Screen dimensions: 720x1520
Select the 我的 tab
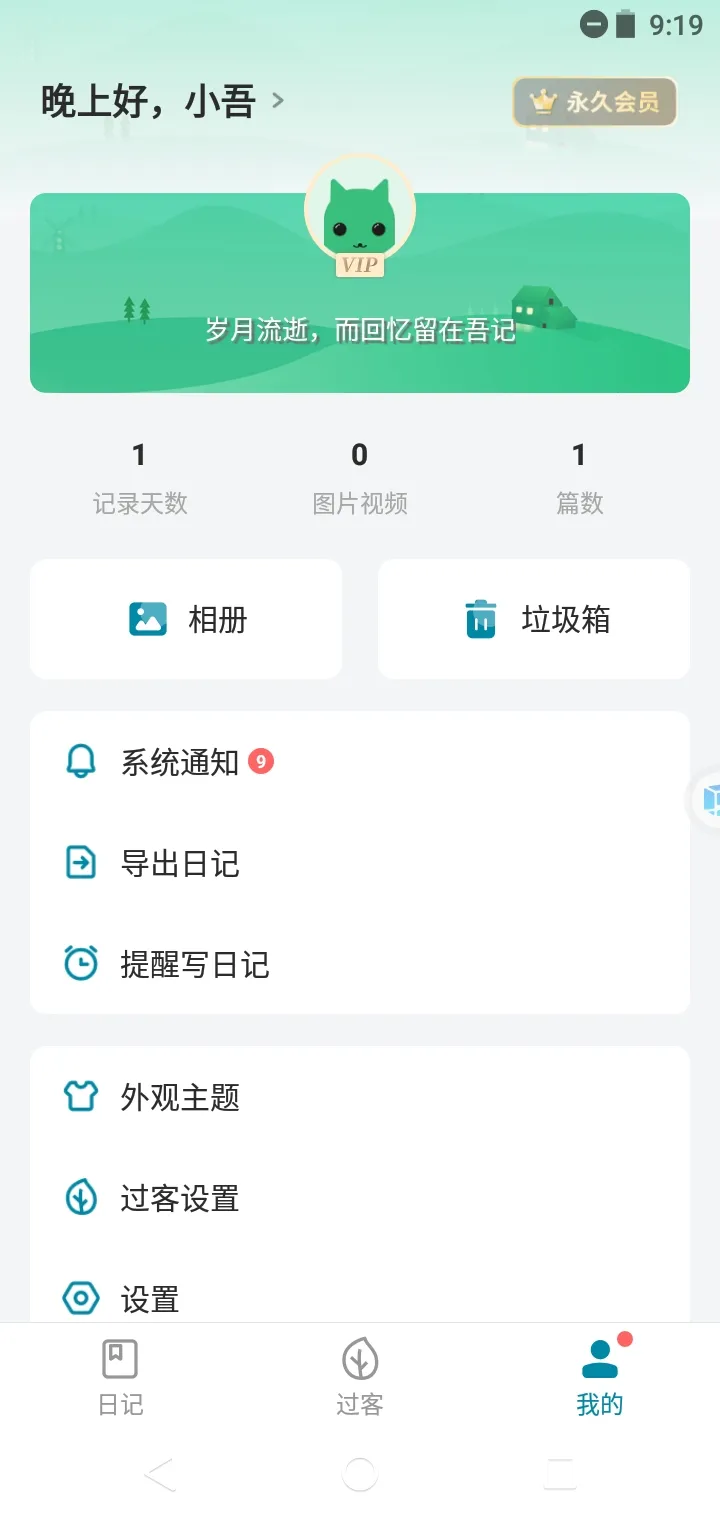pyautogui.click(x=600, y=1377)
